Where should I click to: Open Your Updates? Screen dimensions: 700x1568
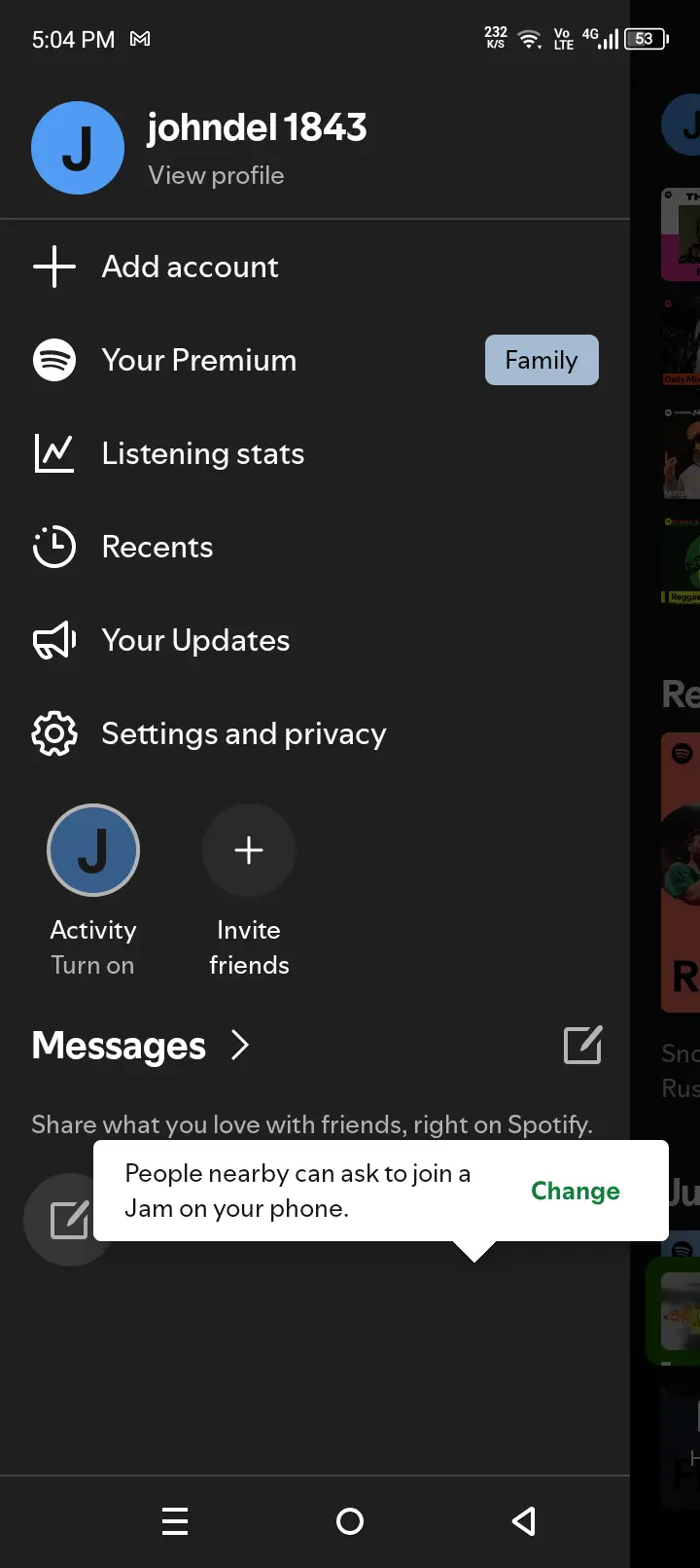click(x=315, y=640)
